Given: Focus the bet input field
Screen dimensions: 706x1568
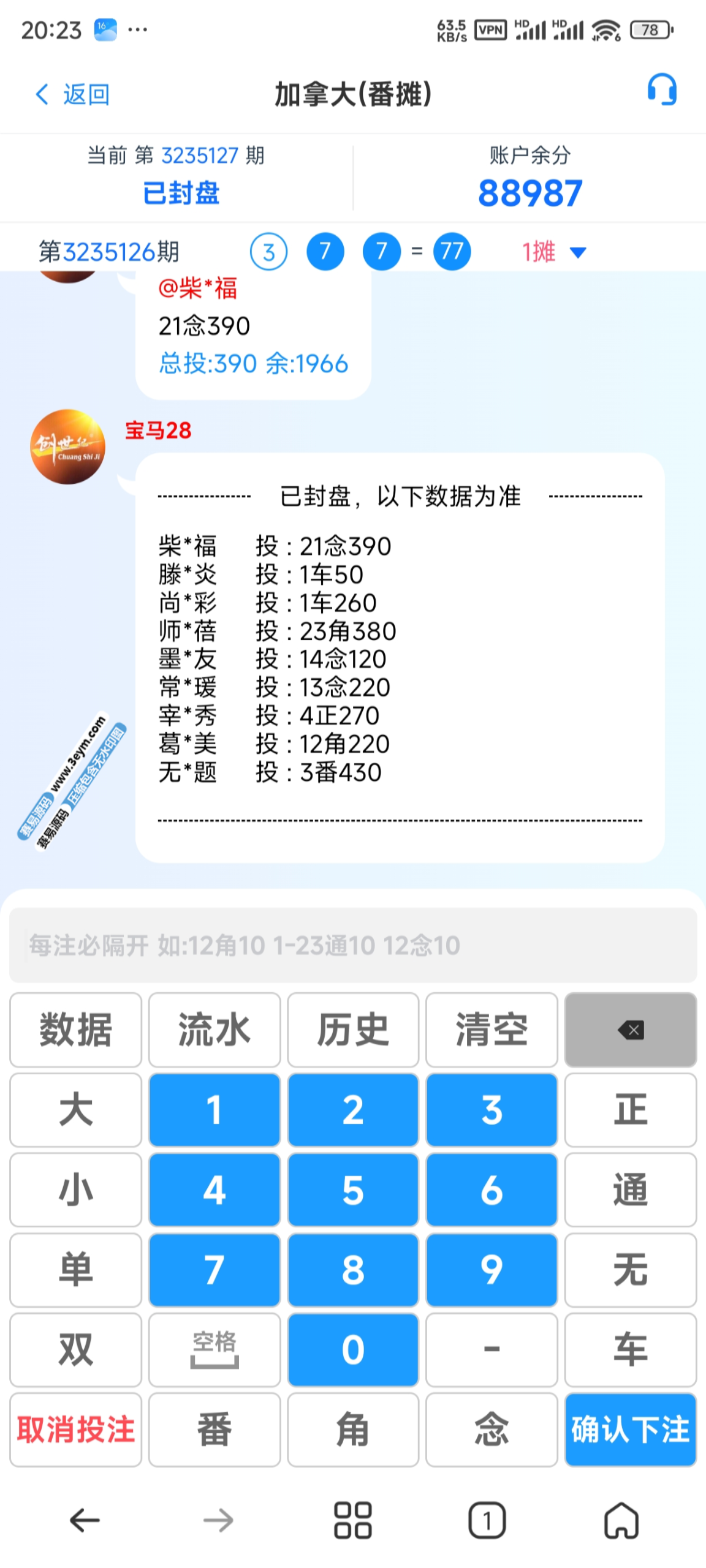Looking at the screenshot, I should [x=353, y=945].
